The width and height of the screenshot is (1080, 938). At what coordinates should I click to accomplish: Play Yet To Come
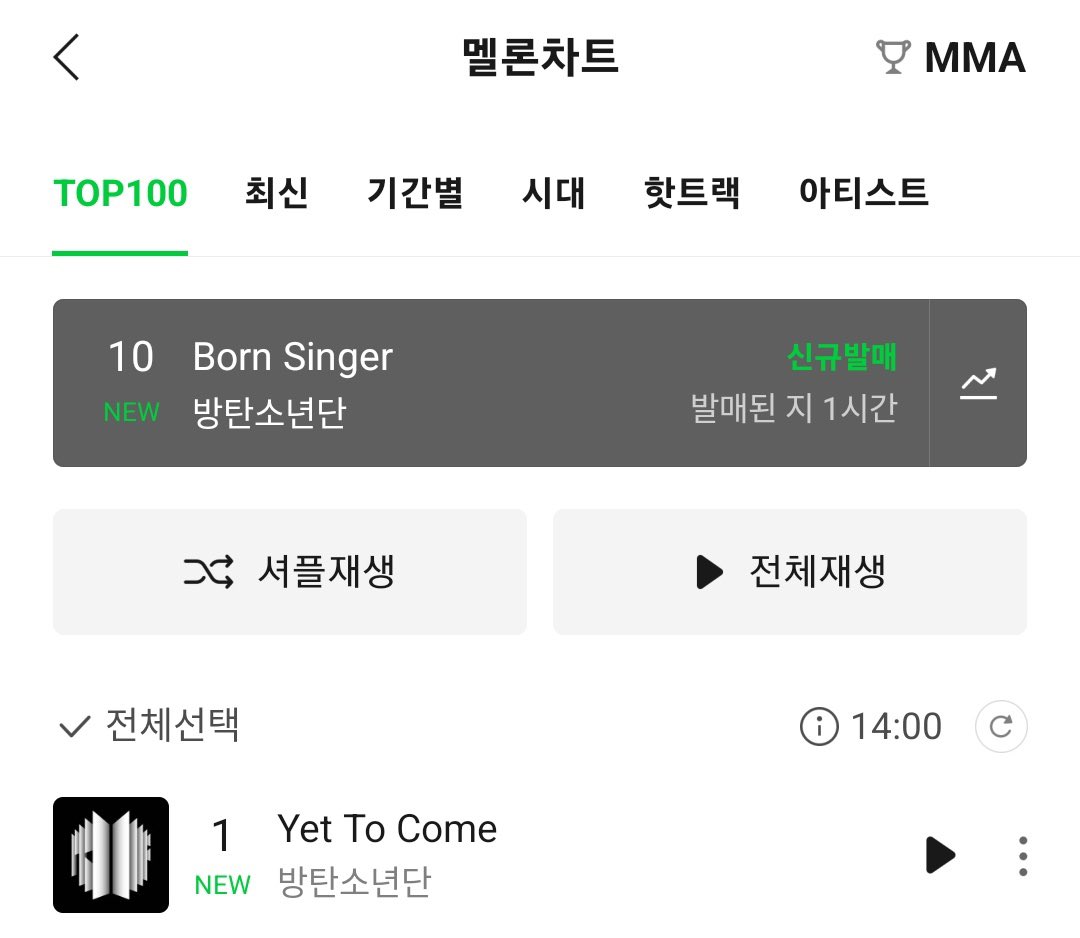click(939, 855)
